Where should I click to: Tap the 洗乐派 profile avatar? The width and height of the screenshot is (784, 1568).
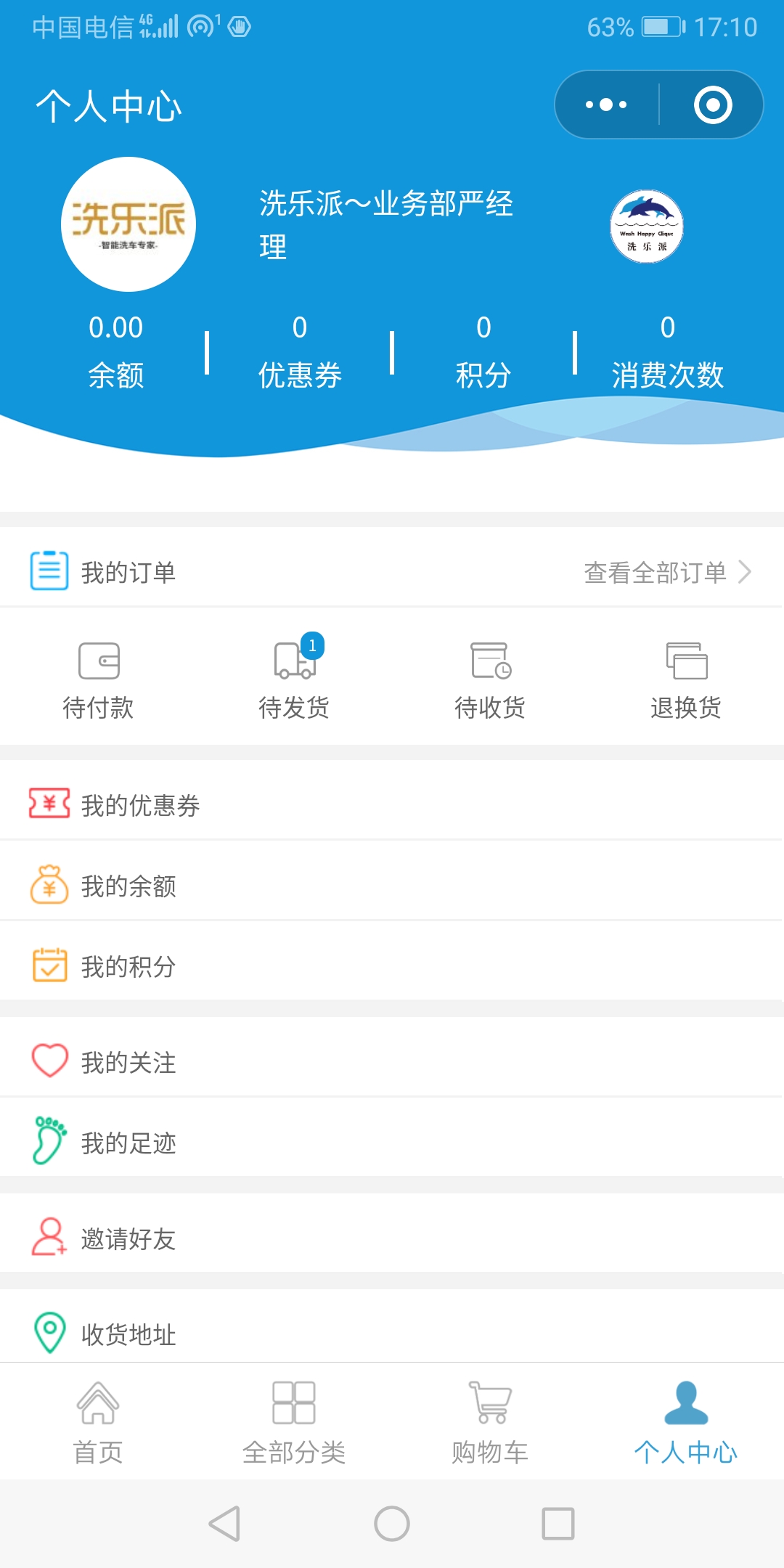point(128,224)
